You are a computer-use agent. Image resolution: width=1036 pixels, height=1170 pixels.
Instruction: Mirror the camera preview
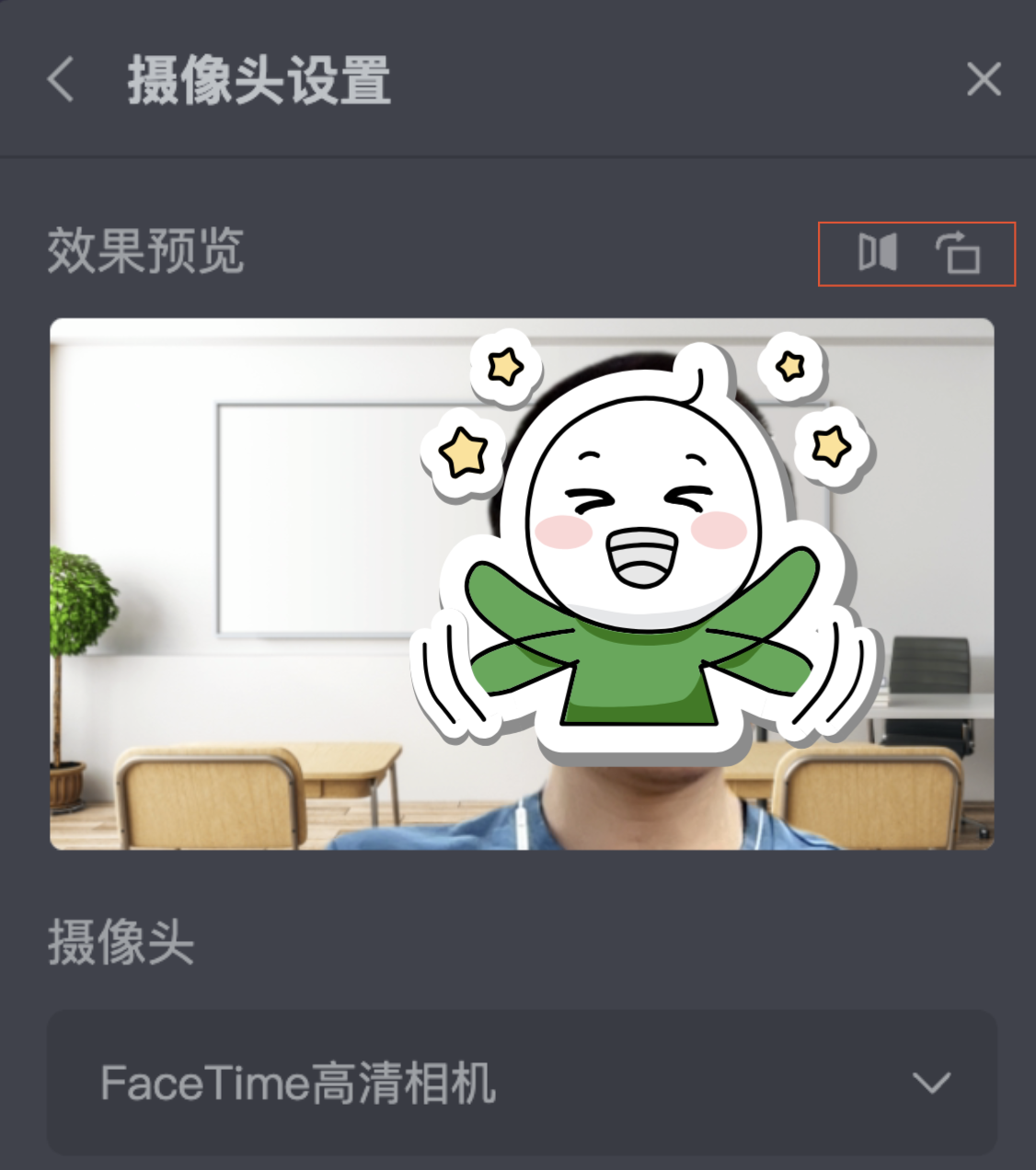tap(877, 252)
